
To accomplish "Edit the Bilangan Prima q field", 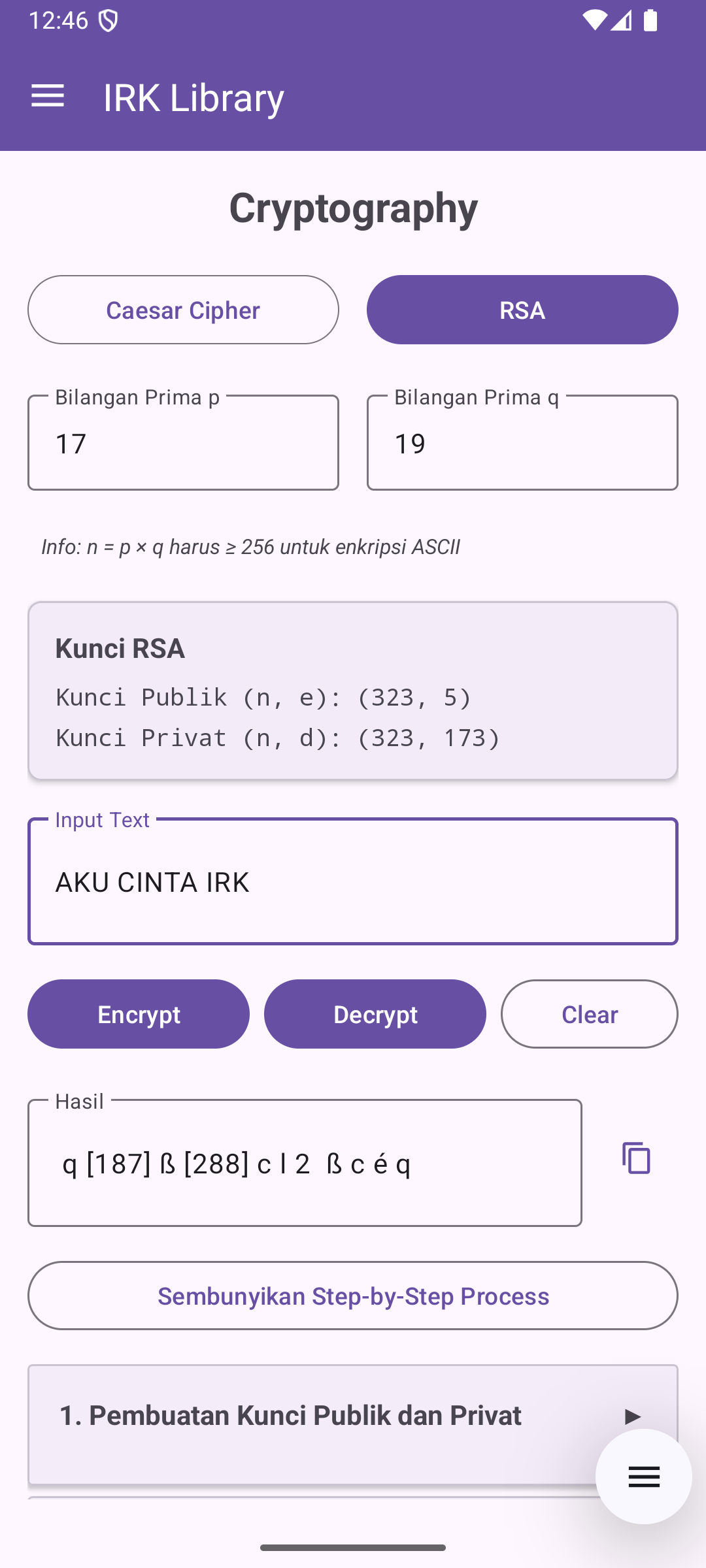I will [x=522, y=442].
